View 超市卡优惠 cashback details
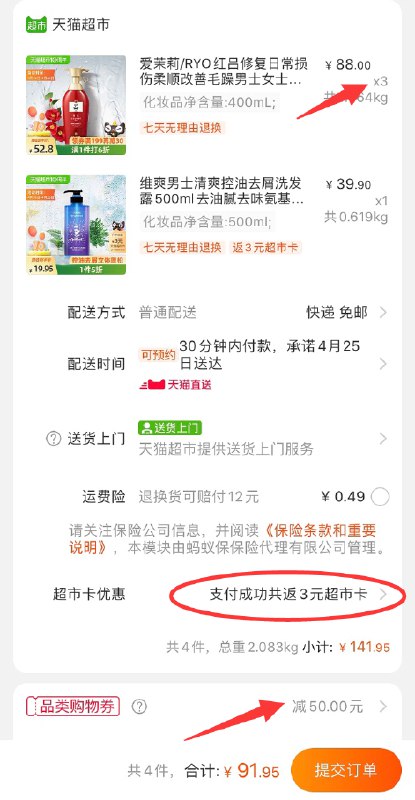Viewport: 415px width, 800px height. pos(227,594)
